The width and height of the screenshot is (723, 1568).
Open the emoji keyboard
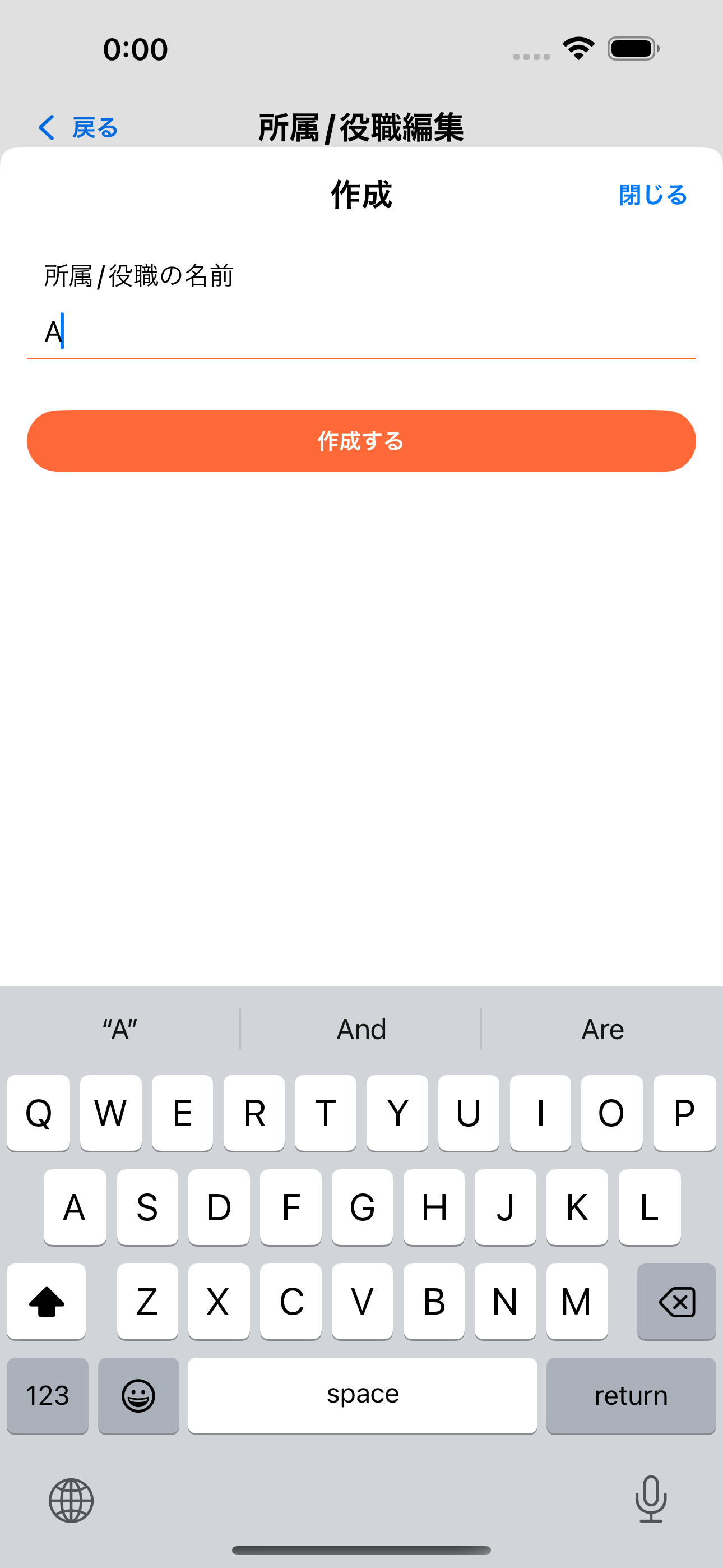pyautogui.click(x=139, y=1395)
